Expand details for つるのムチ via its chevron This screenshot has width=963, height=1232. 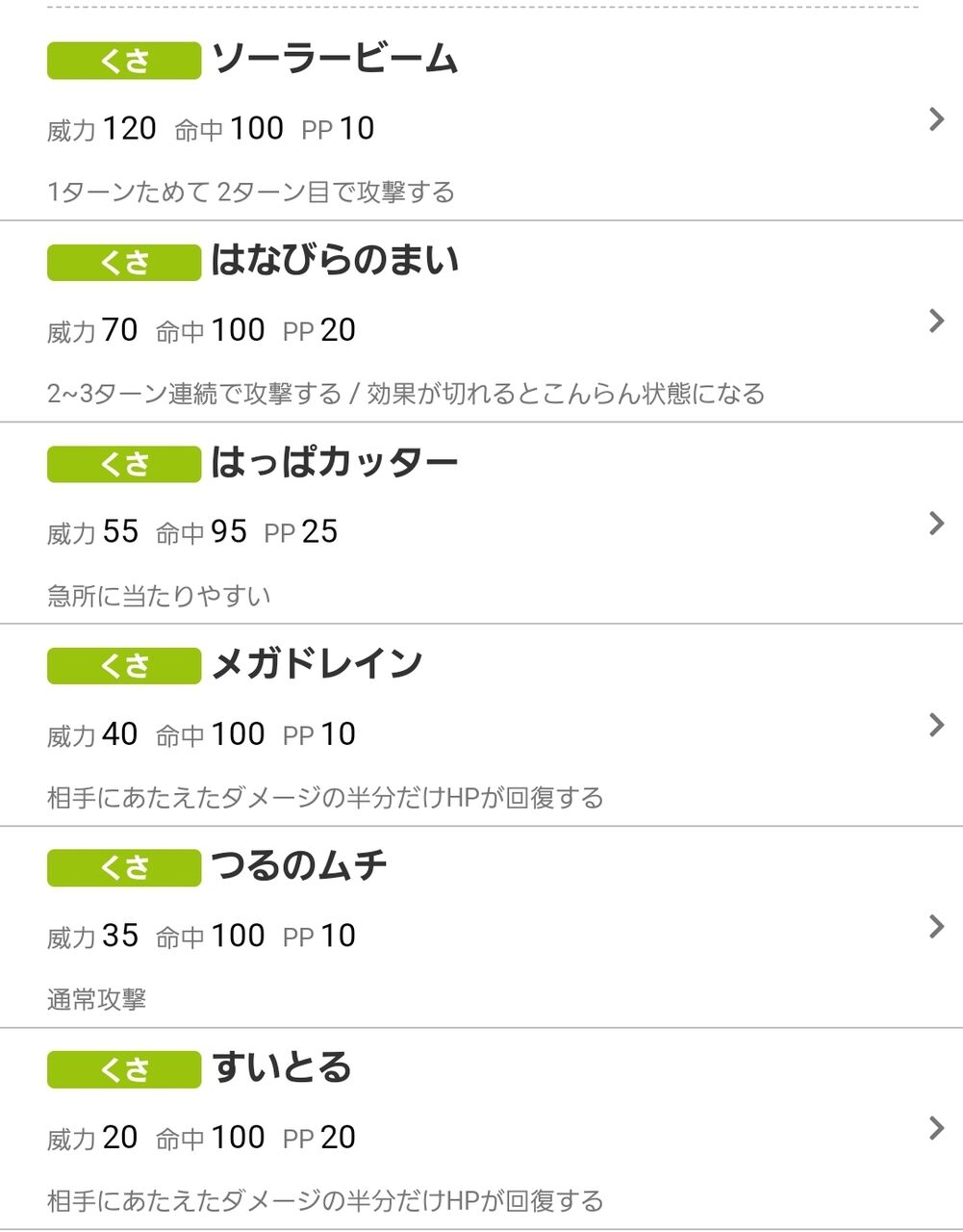935,927
